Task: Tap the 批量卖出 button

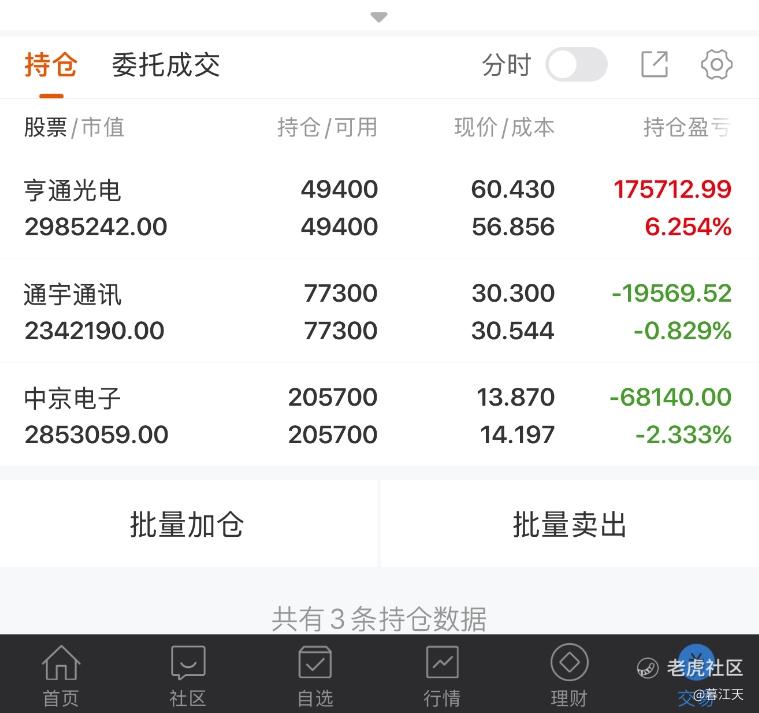Action: tap(570, 524)
